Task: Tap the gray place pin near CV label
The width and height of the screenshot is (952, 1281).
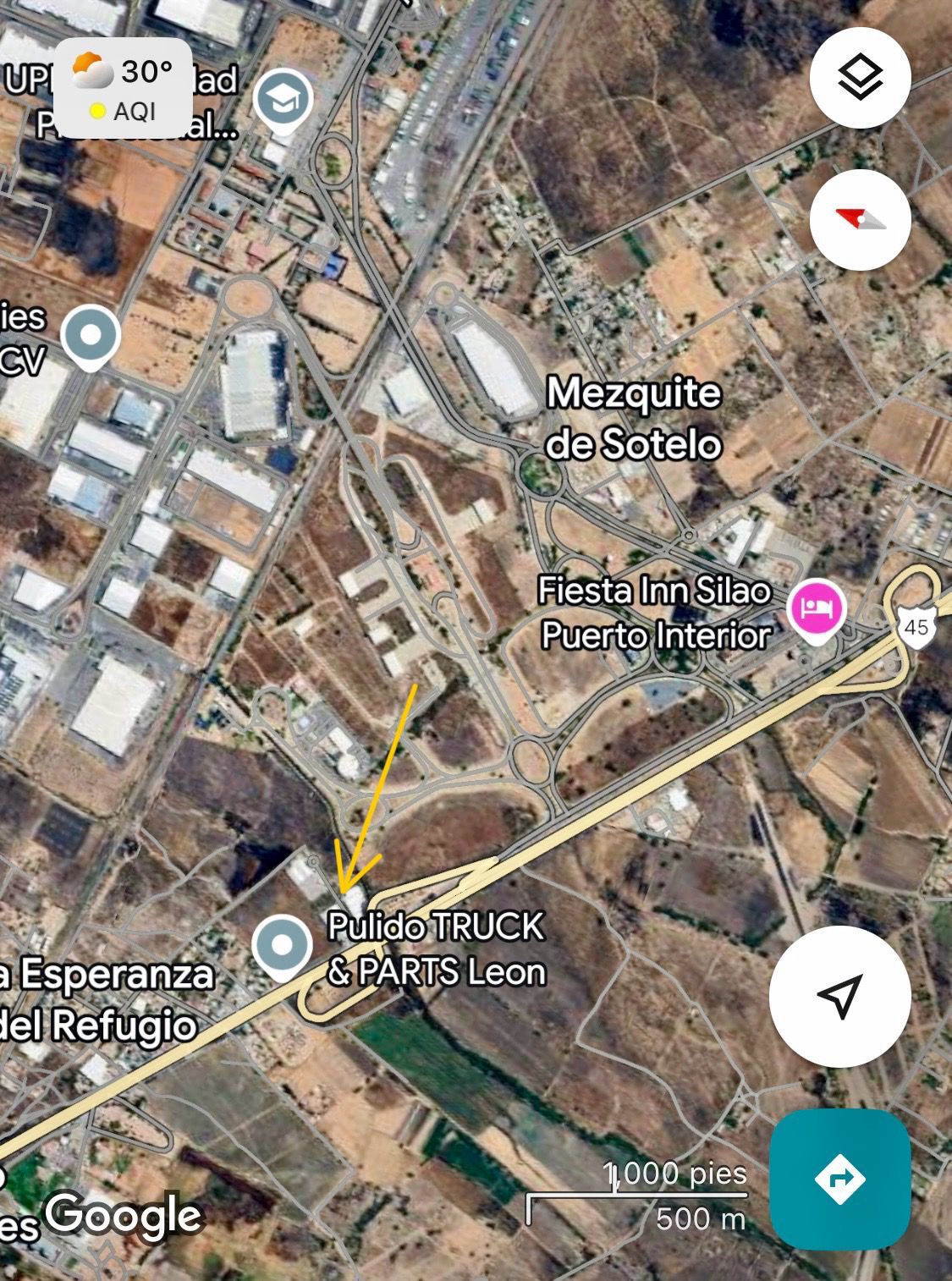Action: [x=91, y=336]
